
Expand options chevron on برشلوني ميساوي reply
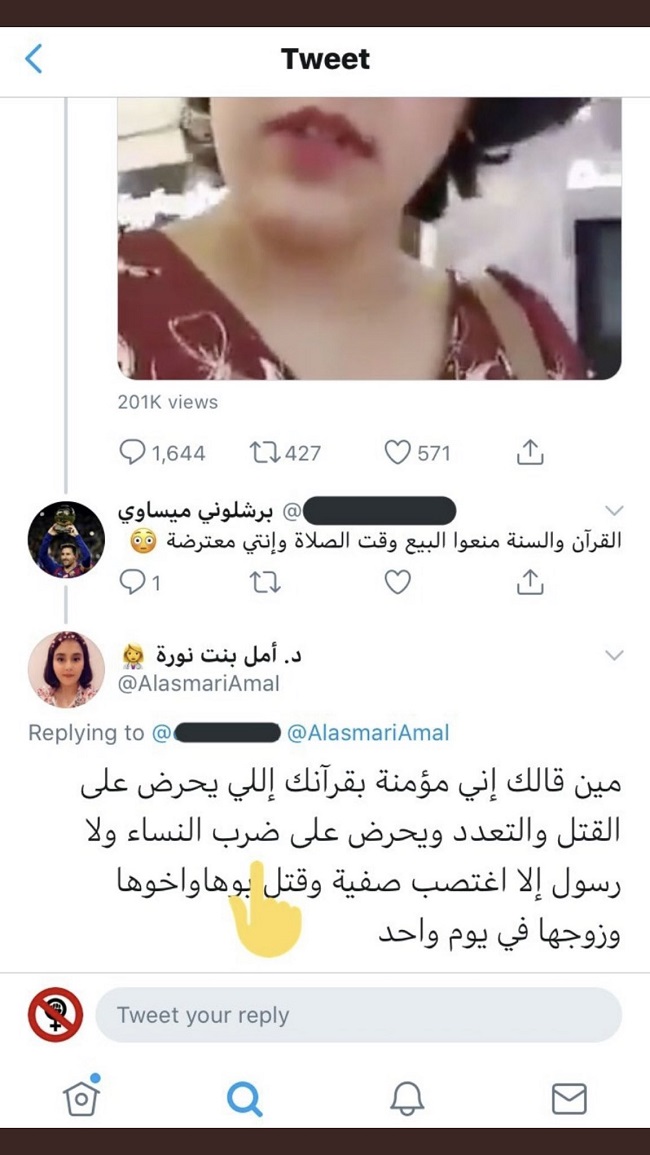(x=614, y=512)
